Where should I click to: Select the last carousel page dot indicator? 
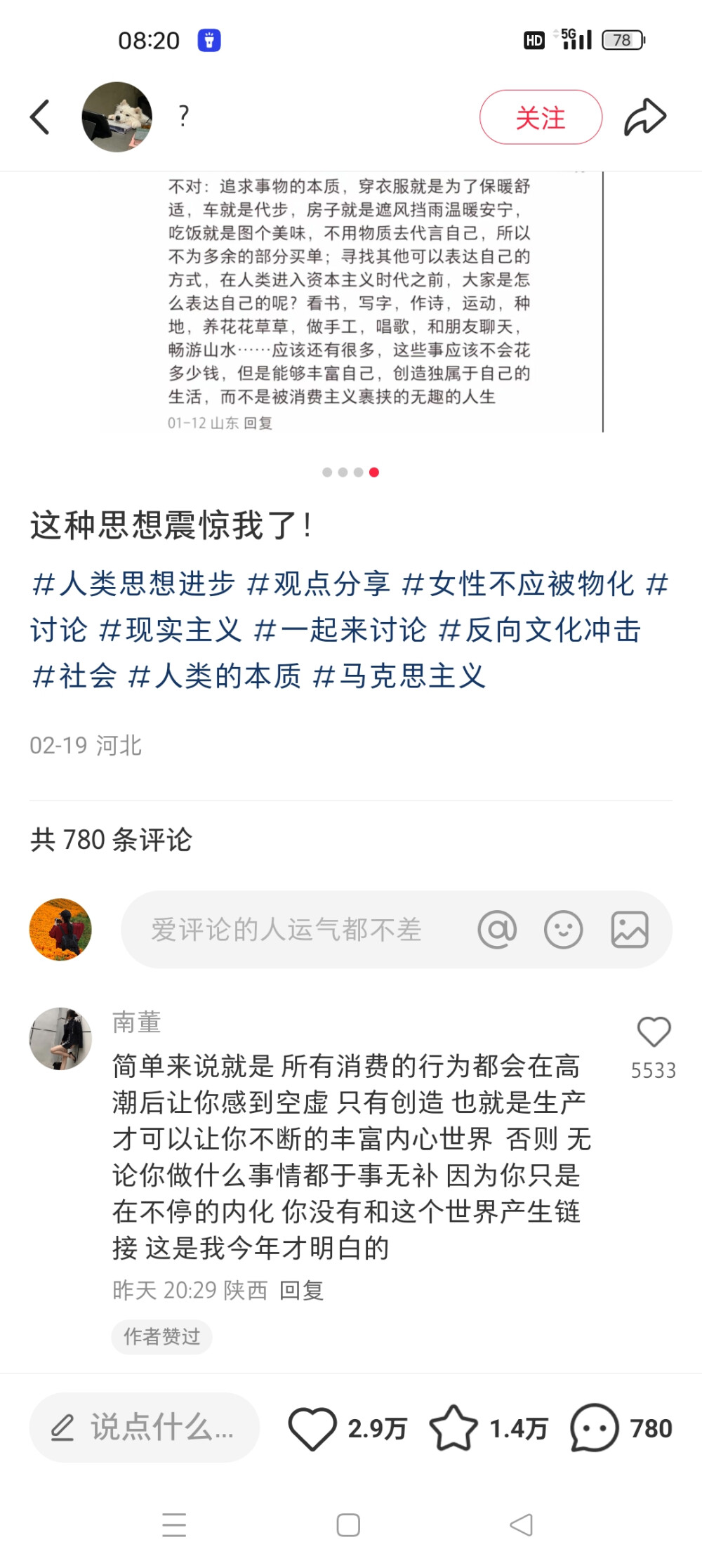click(374, 472)
